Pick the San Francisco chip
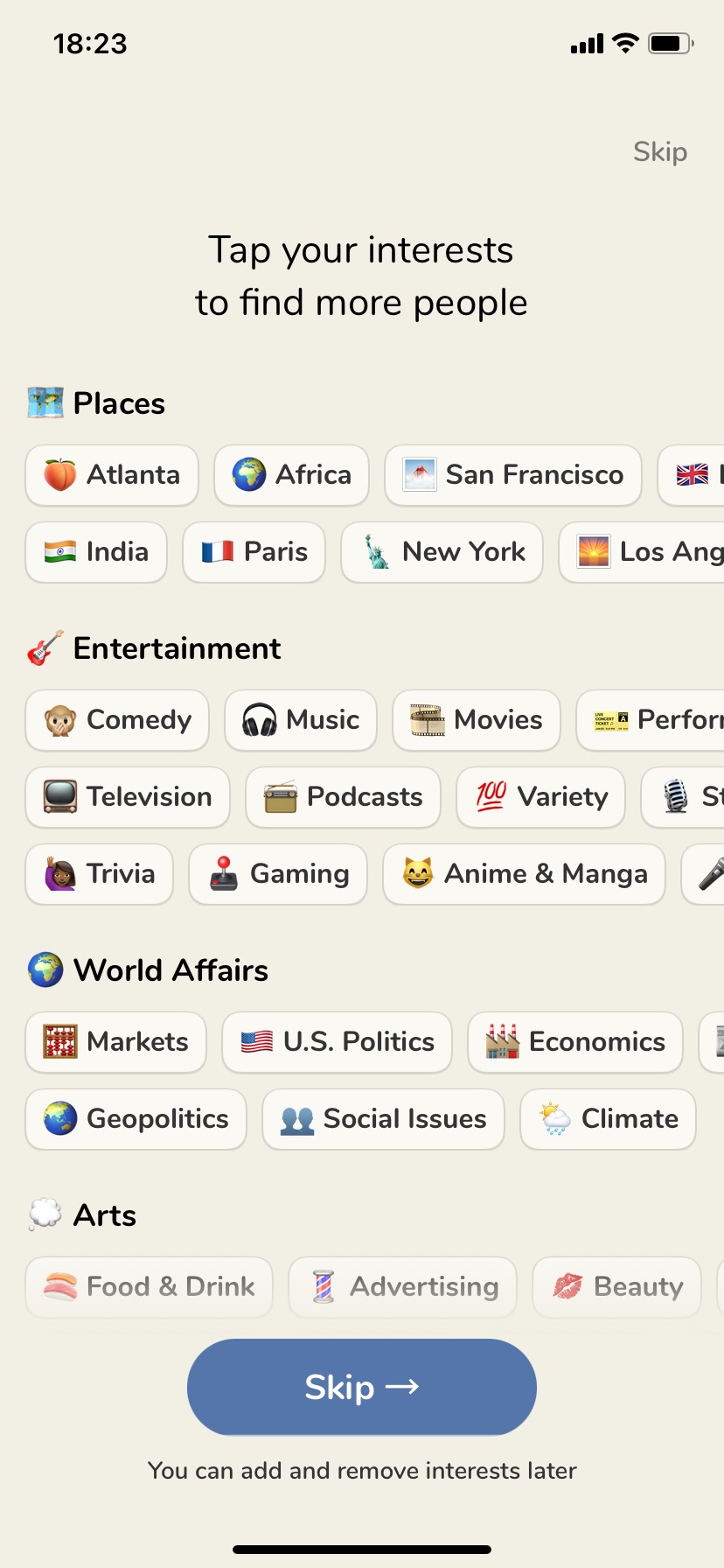Viewport: 724px width, 1568px height. (x=512, y=475)
